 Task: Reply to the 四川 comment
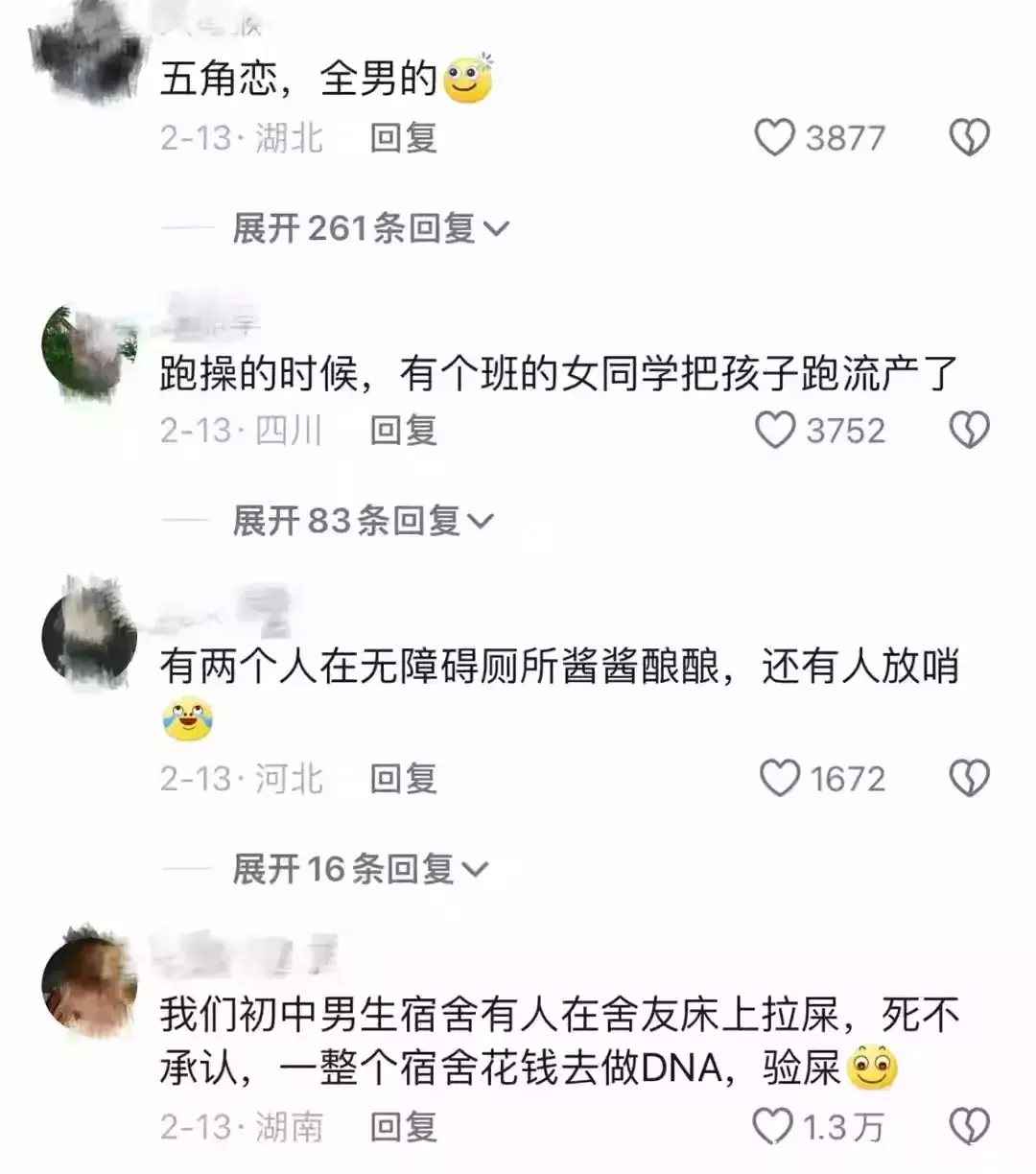pos(404,431)
